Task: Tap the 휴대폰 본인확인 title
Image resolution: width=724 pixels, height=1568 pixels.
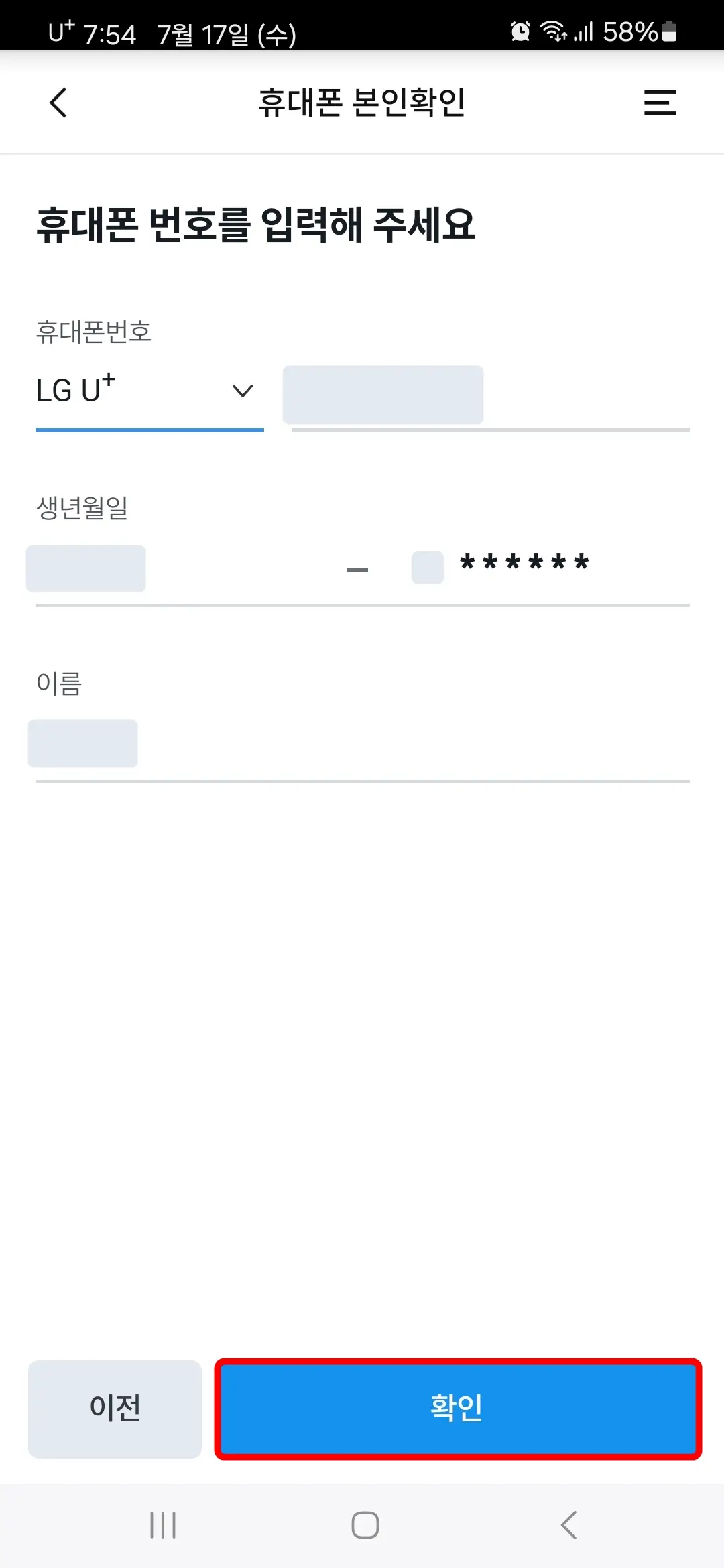Action: [x=362, y=103]
